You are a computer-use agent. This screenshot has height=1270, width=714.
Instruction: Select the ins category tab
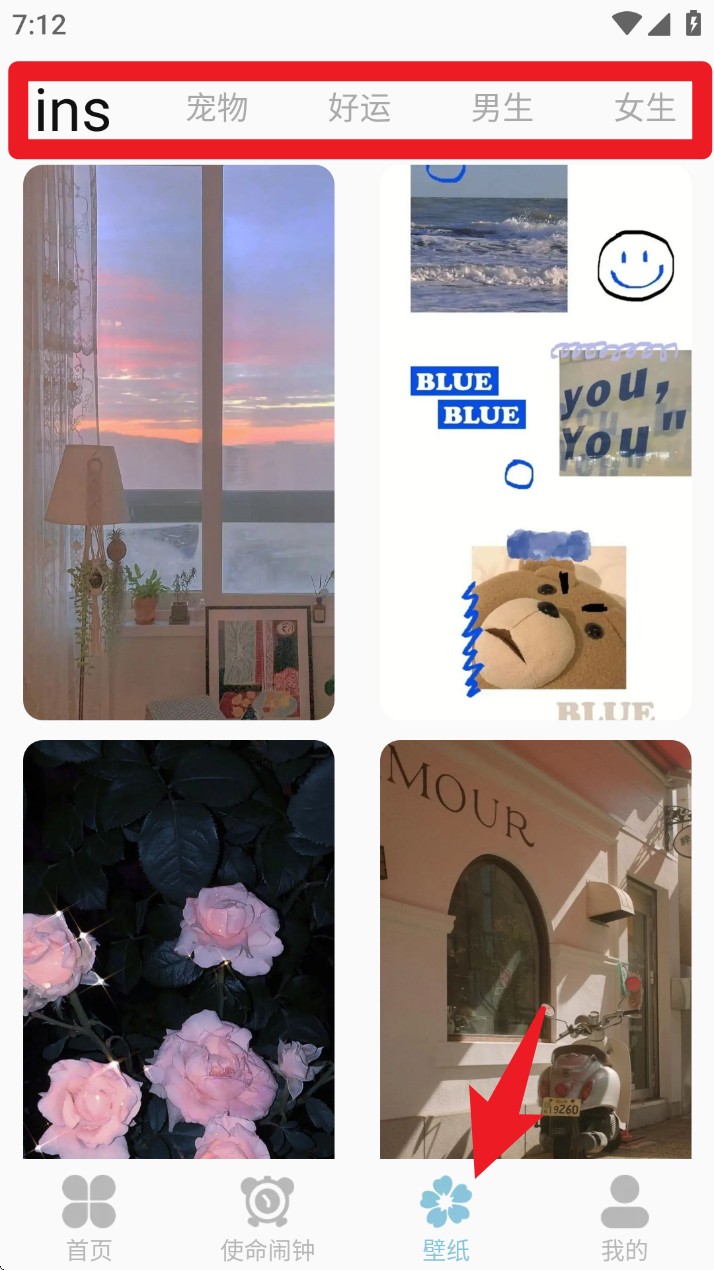pyautogui.click(x=72, y=110)
